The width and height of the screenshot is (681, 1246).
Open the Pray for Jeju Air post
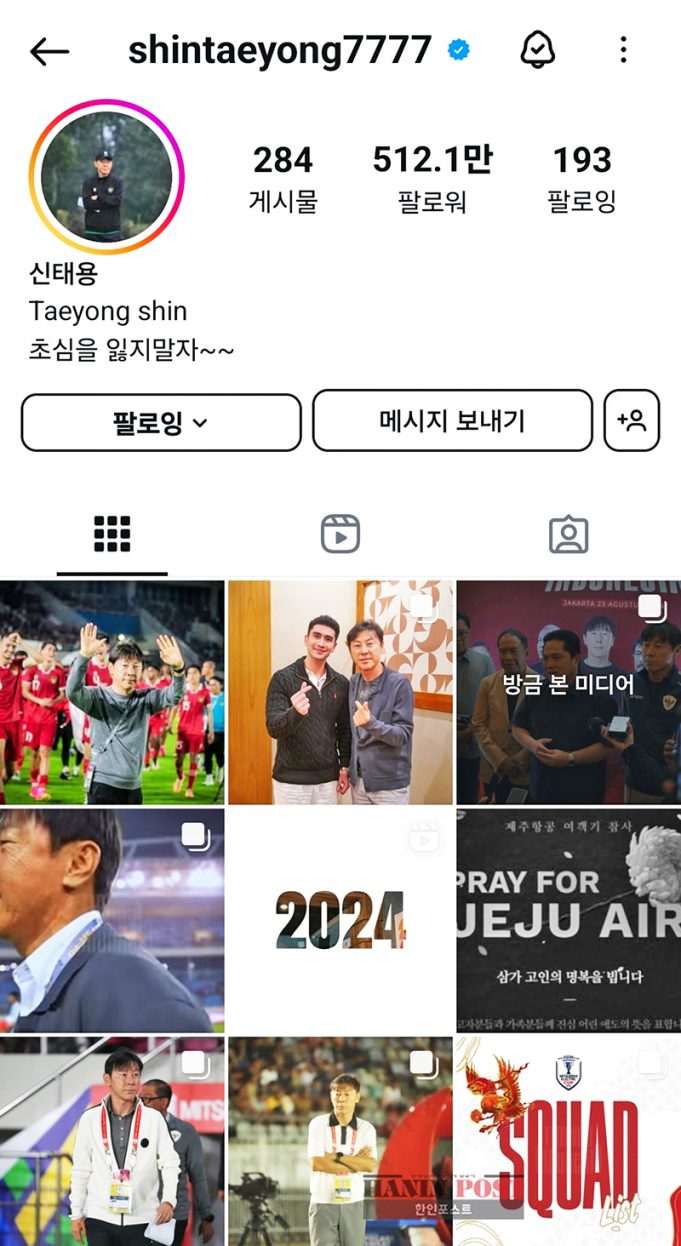pyautogui.click(x=568, y=920)
